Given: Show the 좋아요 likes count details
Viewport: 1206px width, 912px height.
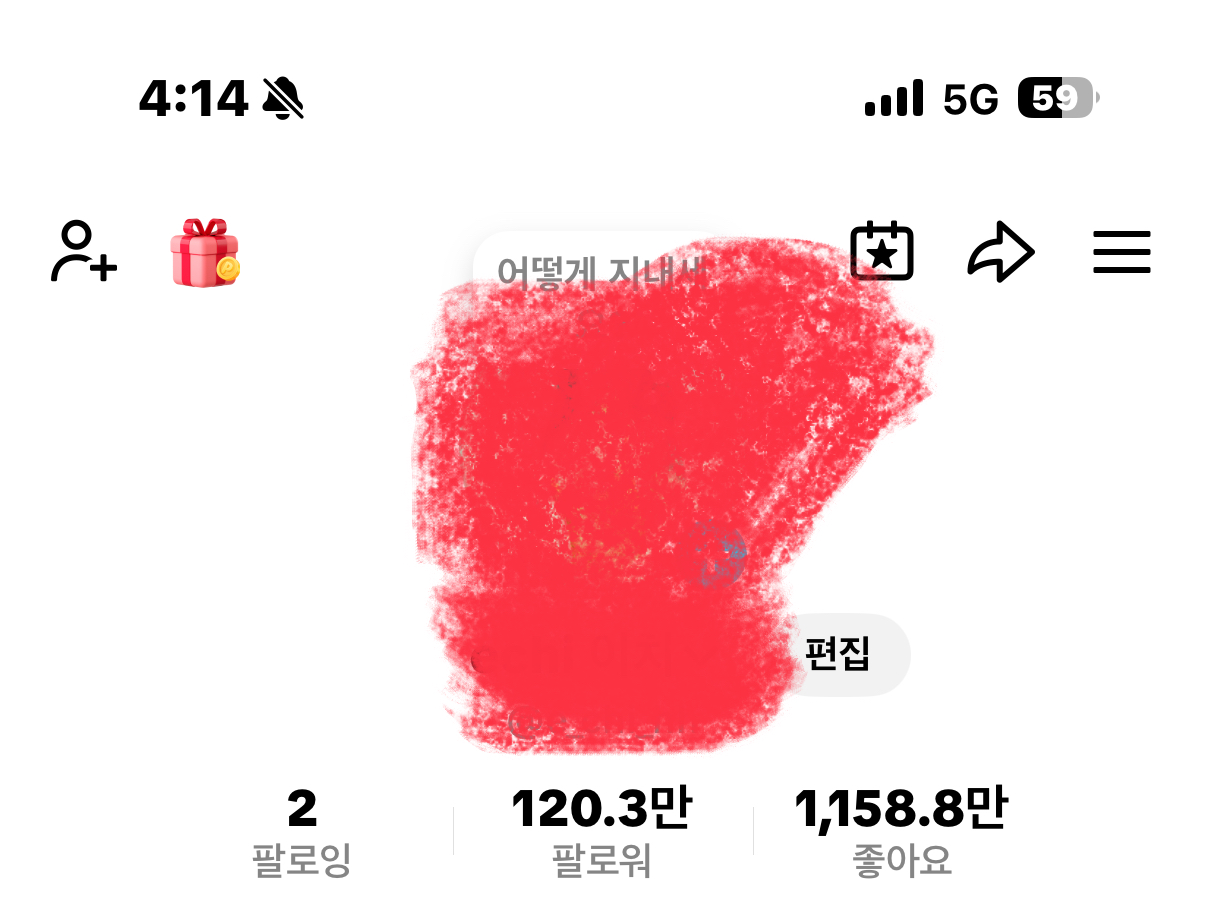Looking at the screenshot, I should pyautogui.click(x=901, y=833).
